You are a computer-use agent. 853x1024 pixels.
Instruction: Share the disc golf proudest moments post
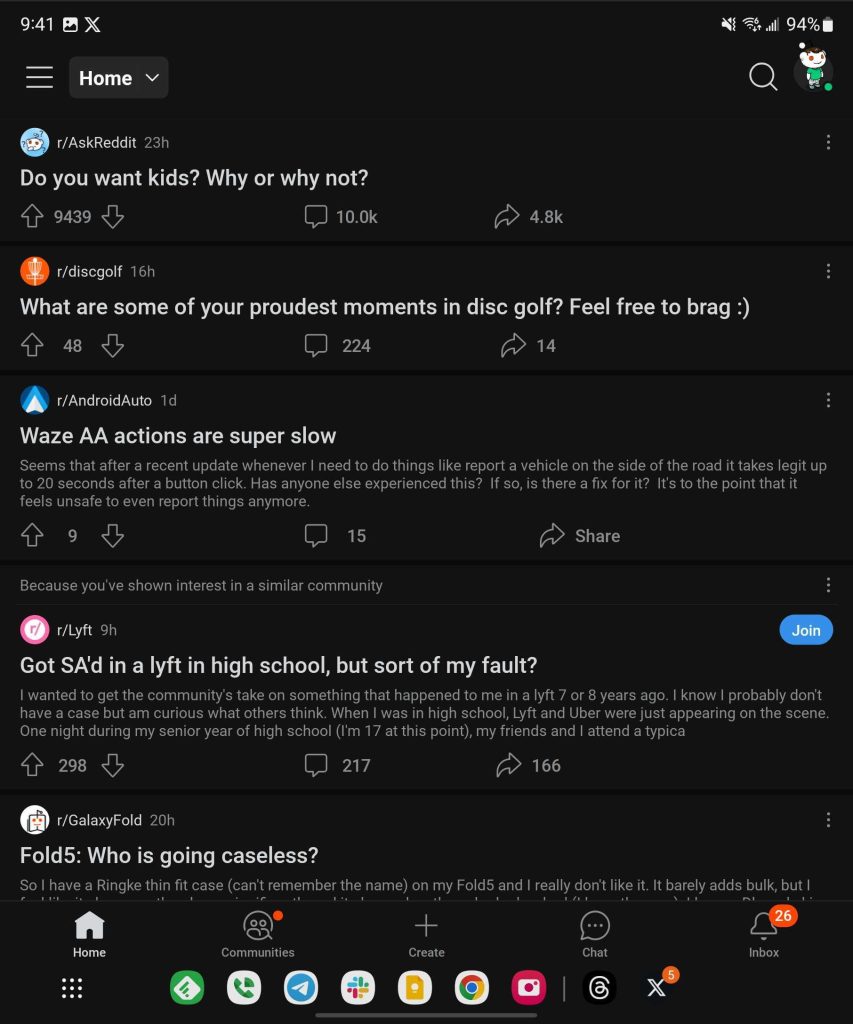[x=528, y=346]
